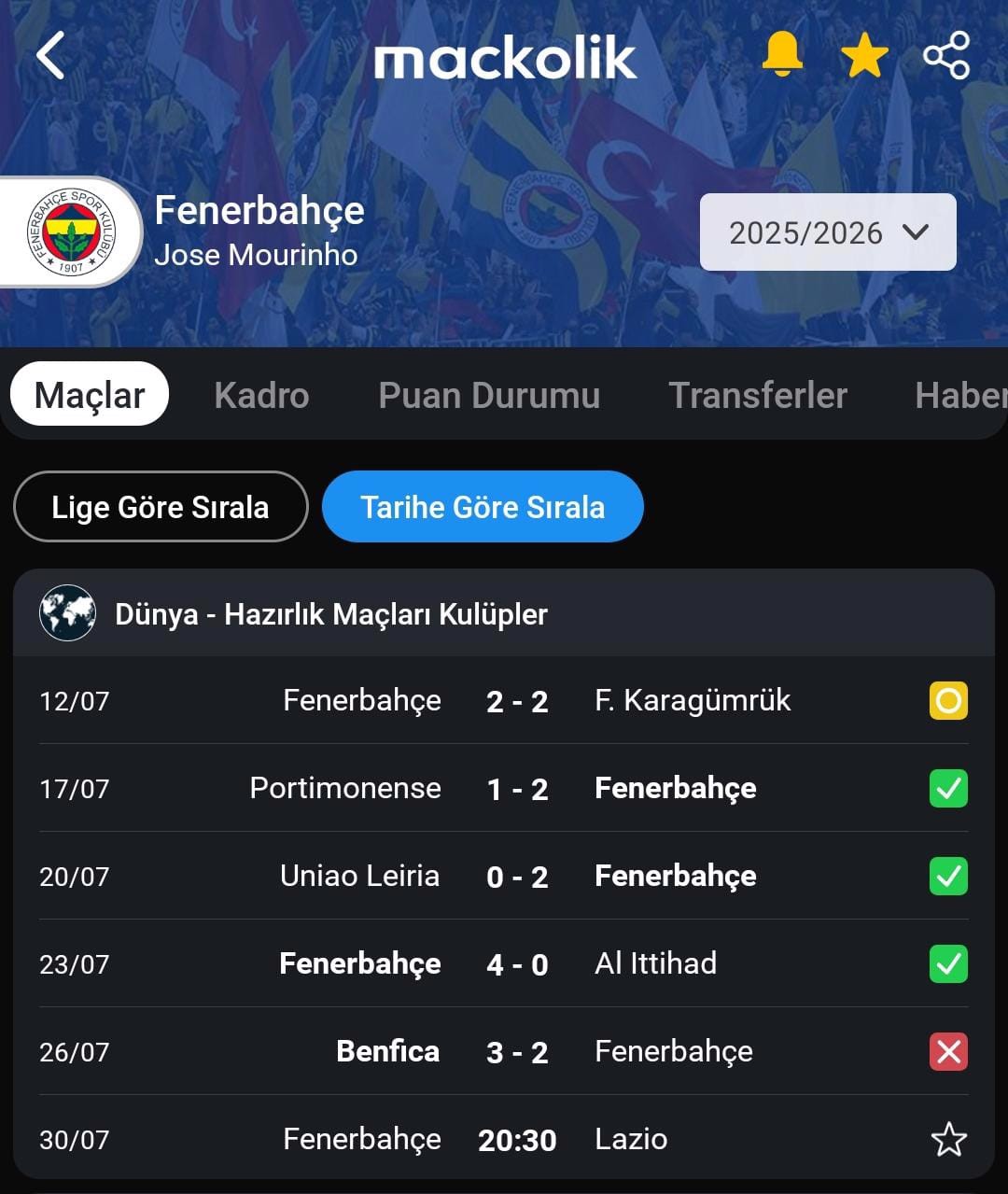Image resolution: width=1008 pixels, height=1194 pixels.
Task: Open the Fenerbahçe vs F. Karagümrük match
Action: coord(516,701)
